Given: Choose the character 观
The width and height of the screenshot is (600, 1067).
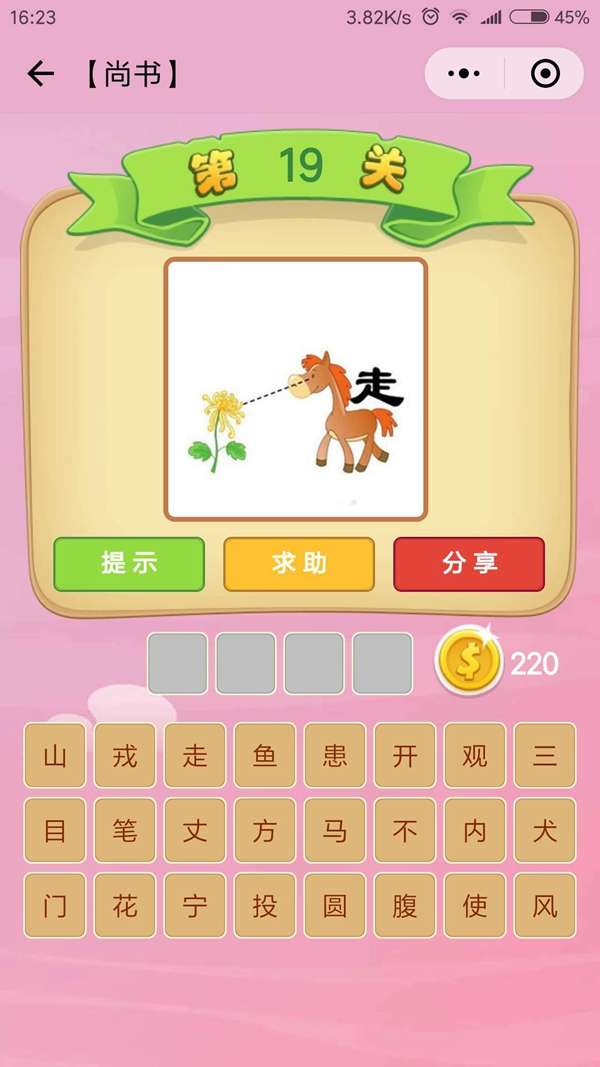Looking at the screenshot, I should [475, 755].
